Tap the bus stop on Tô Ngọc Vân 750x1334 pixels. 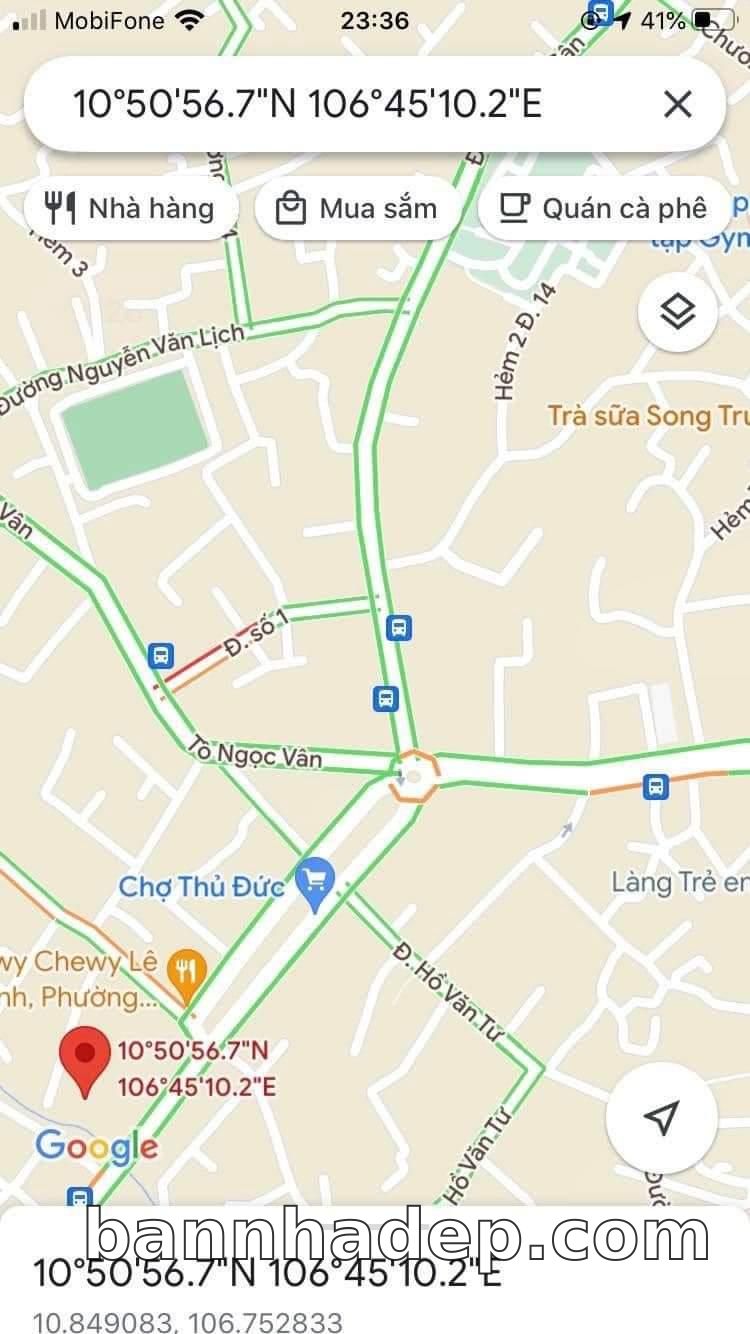(160, 657)
